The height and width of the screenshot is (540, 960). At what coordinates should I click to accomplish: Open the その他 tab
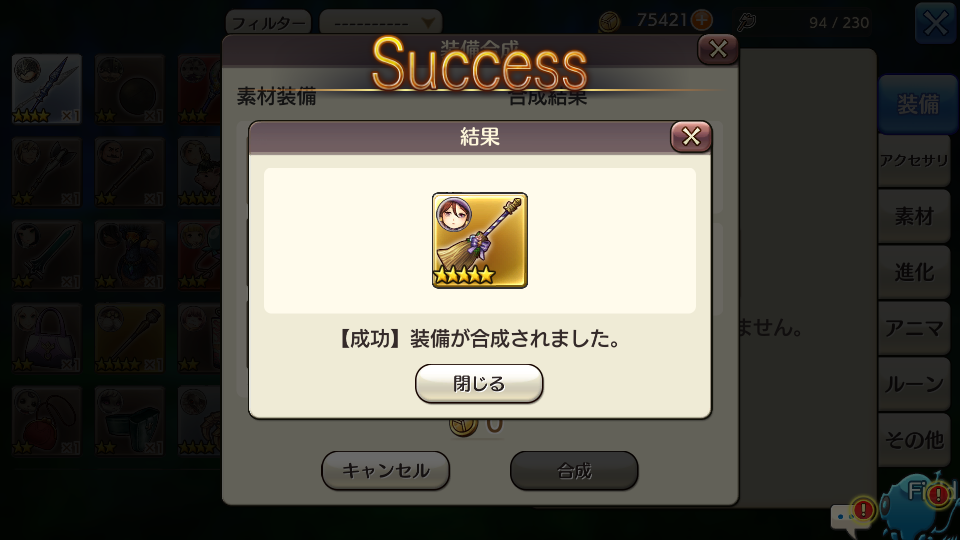[x=914, y=439]
